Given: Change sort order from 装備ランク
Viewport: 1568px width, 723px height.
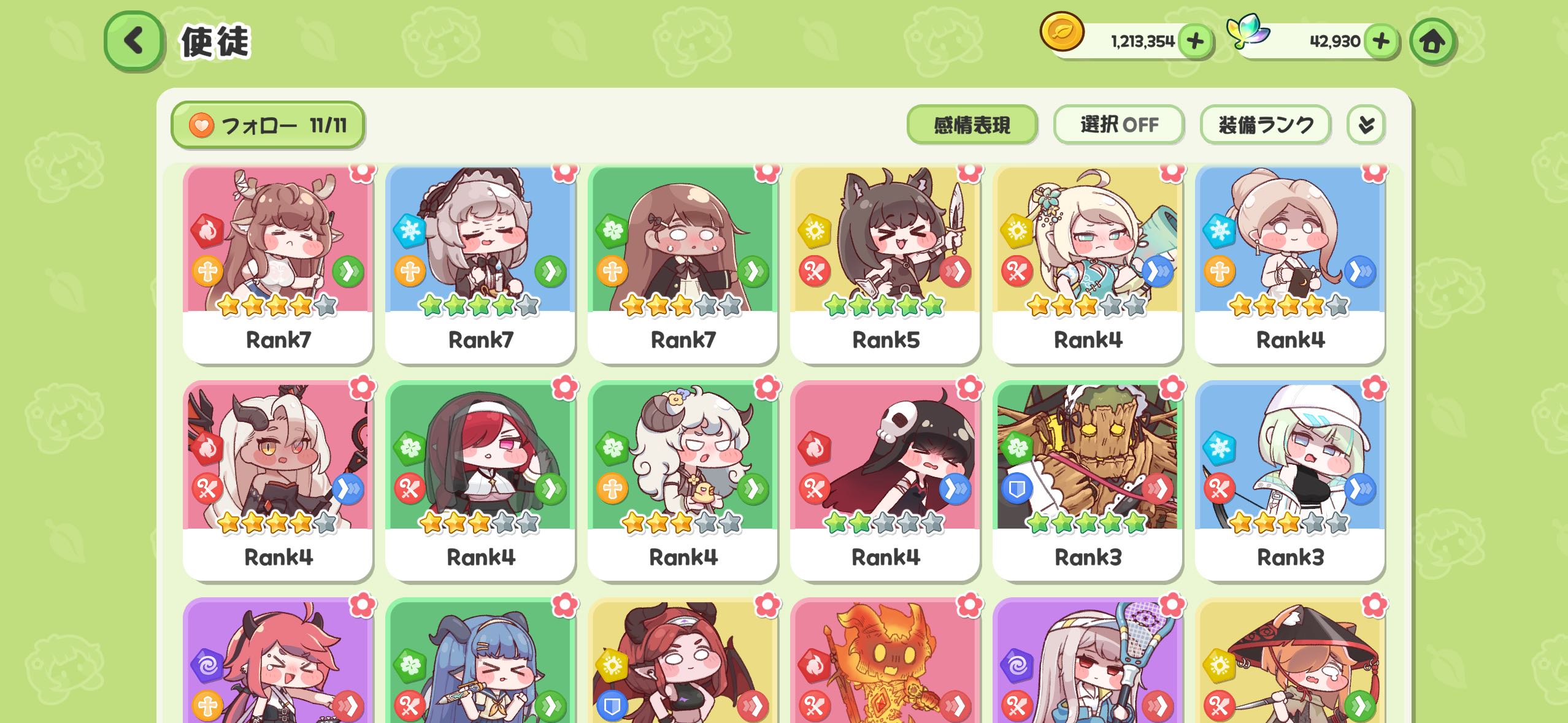Looking at the screenshot, I should coord(1266,125).
